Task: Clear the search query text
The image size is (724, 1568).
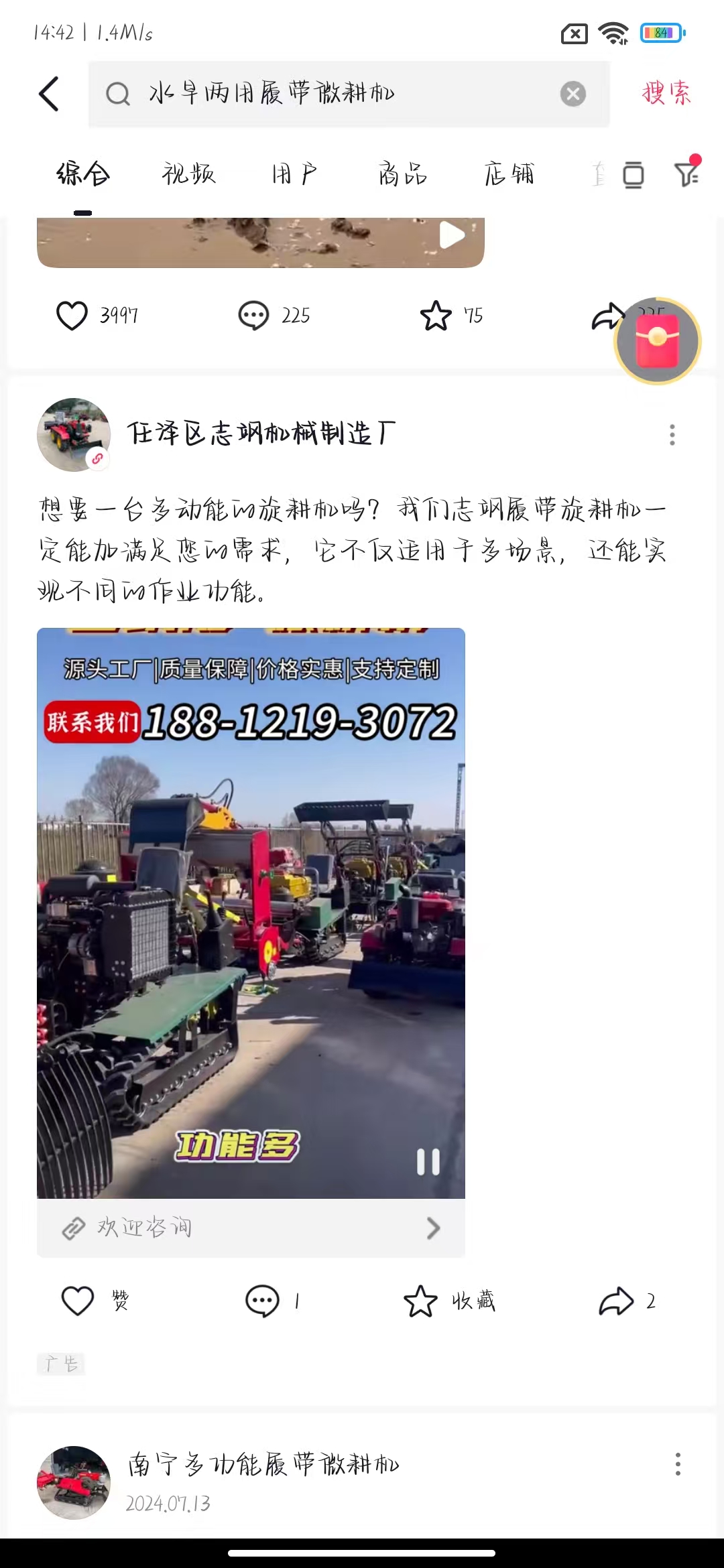Action: pyautogui.click(x=572, y=94)
